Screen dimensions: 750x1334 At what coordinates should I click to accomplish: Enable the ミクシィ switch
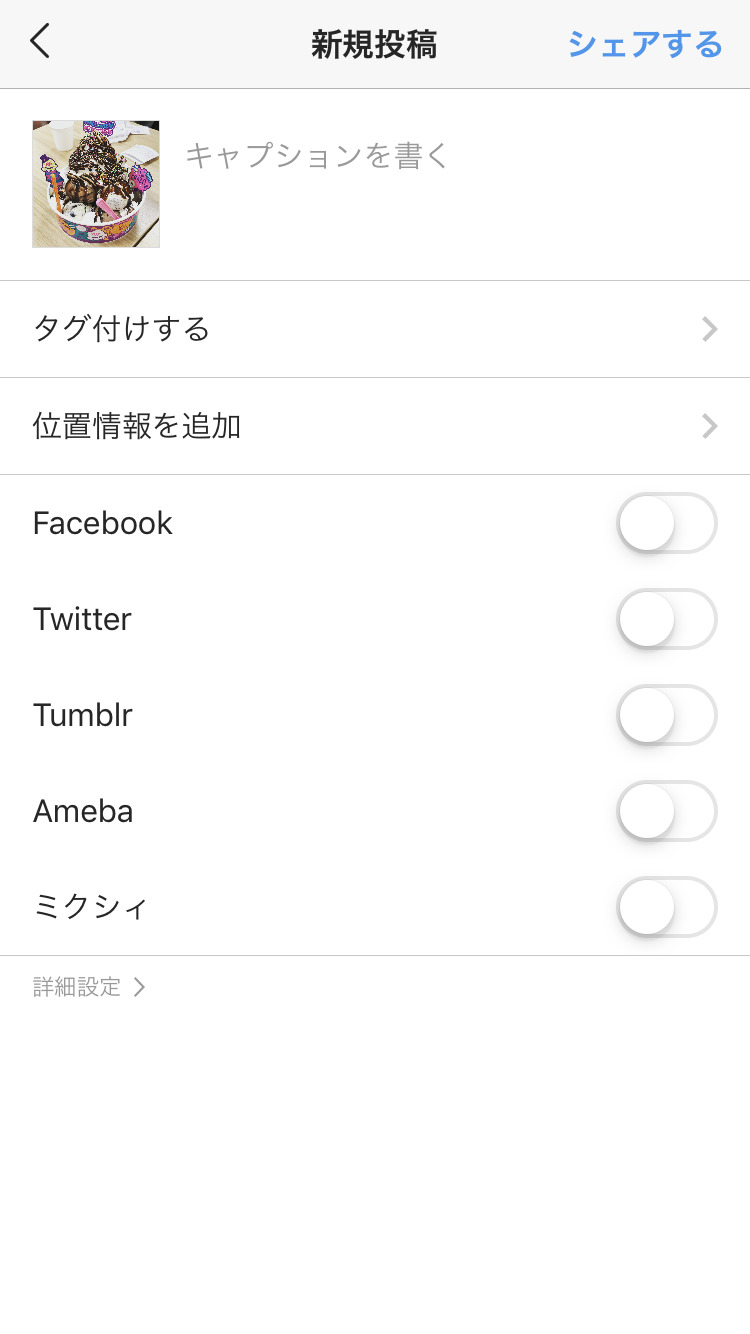[x=667, y=907]
